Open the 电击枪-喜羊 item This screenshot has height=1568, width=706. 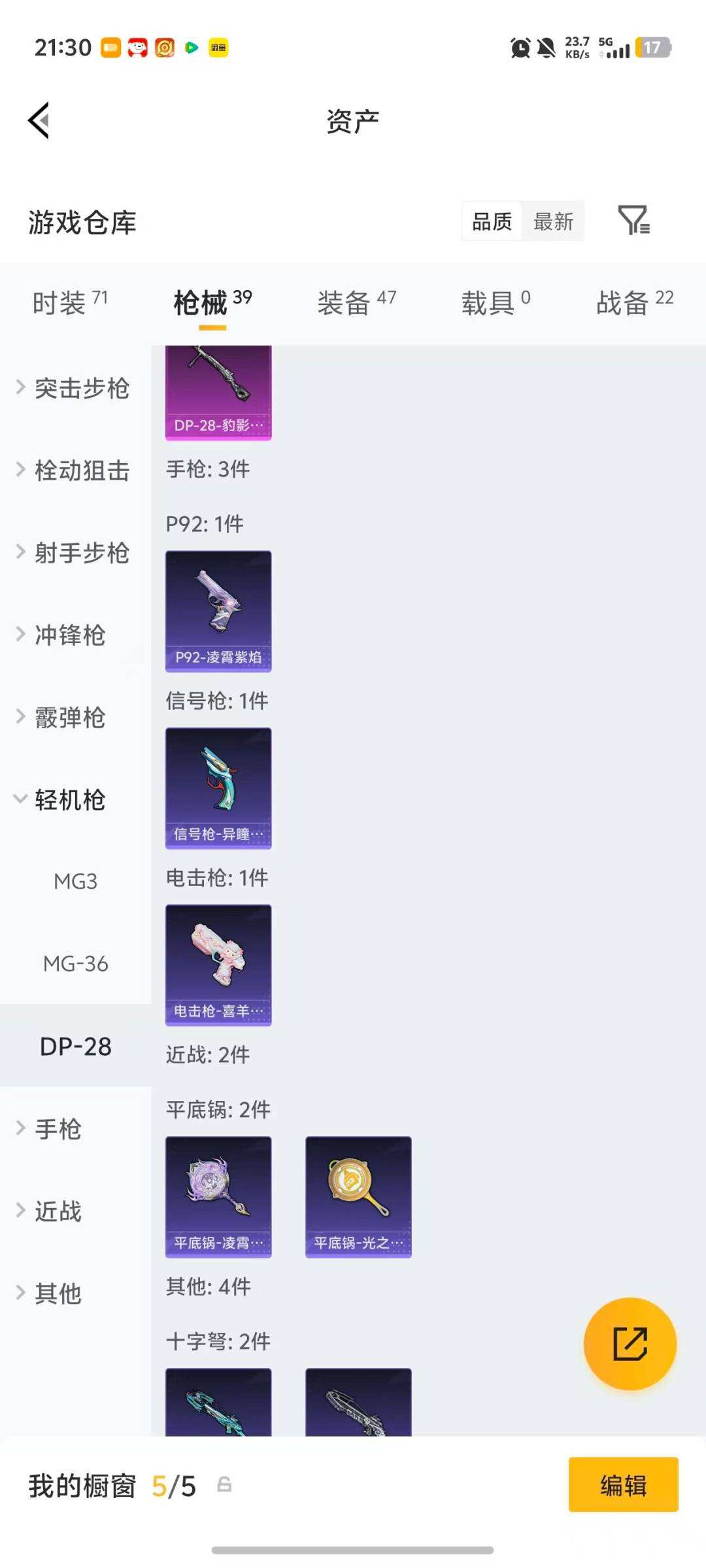[x=218, y=965]
